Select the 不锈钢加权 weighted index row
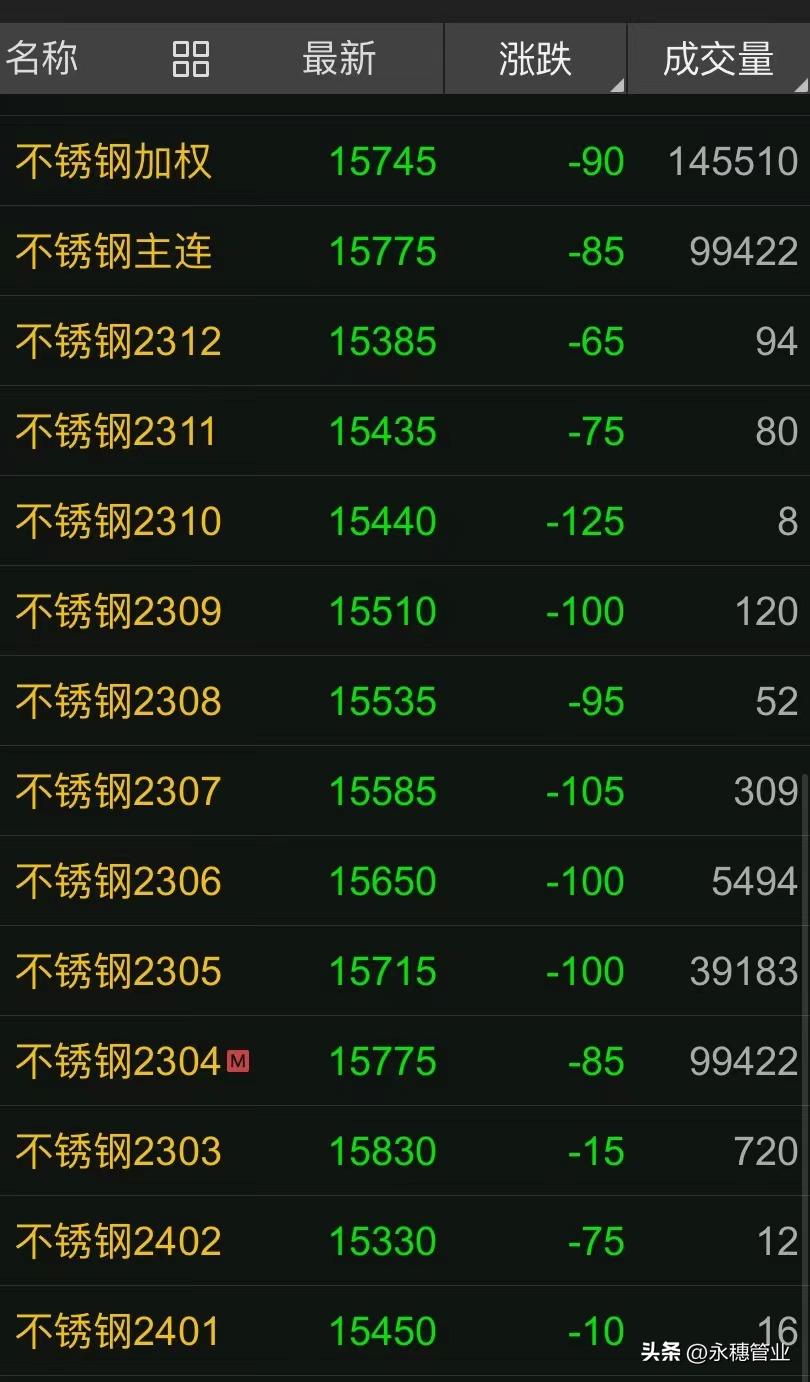The image size is (810, 1382). (112, 161)
